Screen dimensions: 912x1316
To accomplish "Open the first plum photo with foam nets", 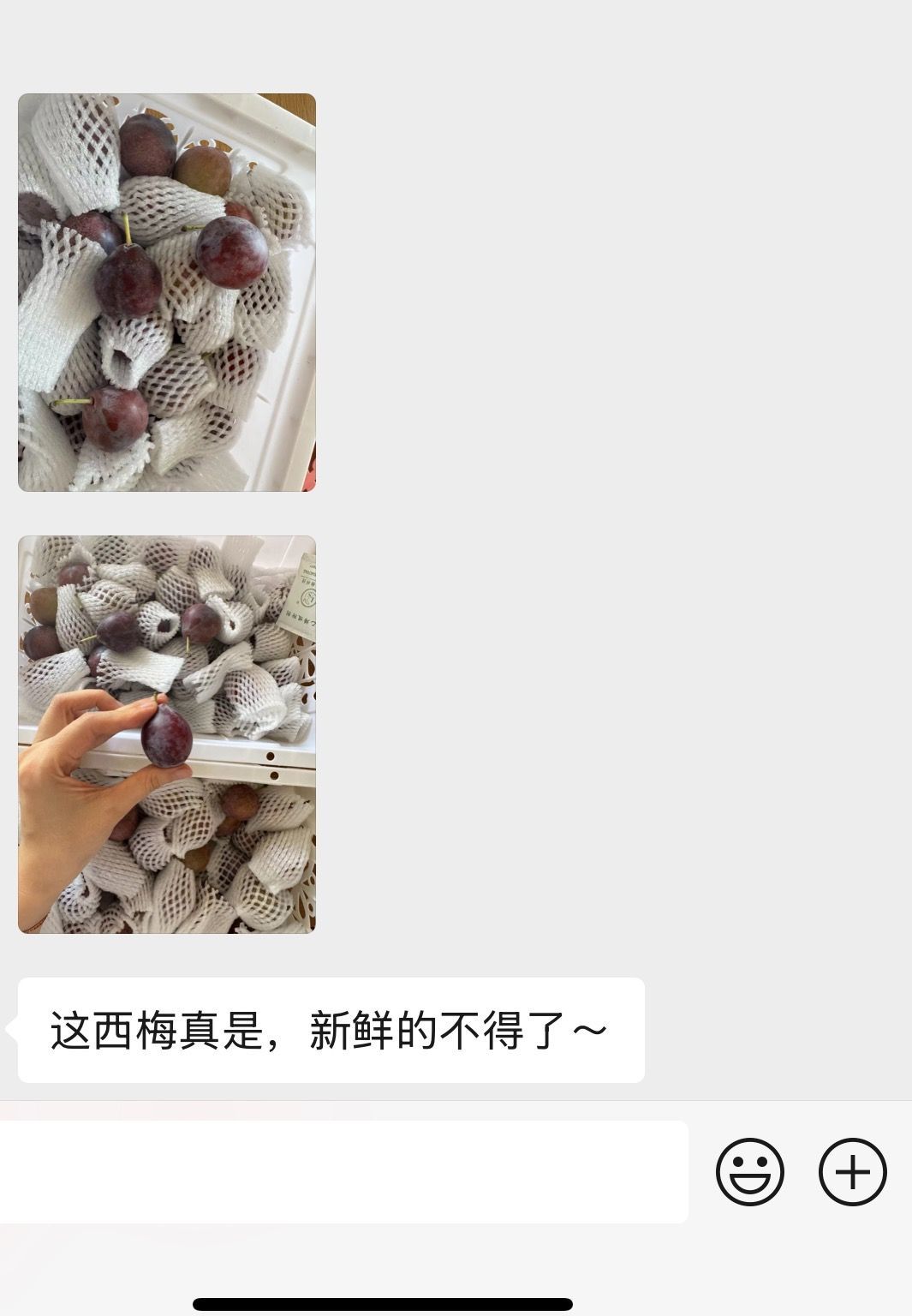I will pyautogui.click(x=167, y=292).
